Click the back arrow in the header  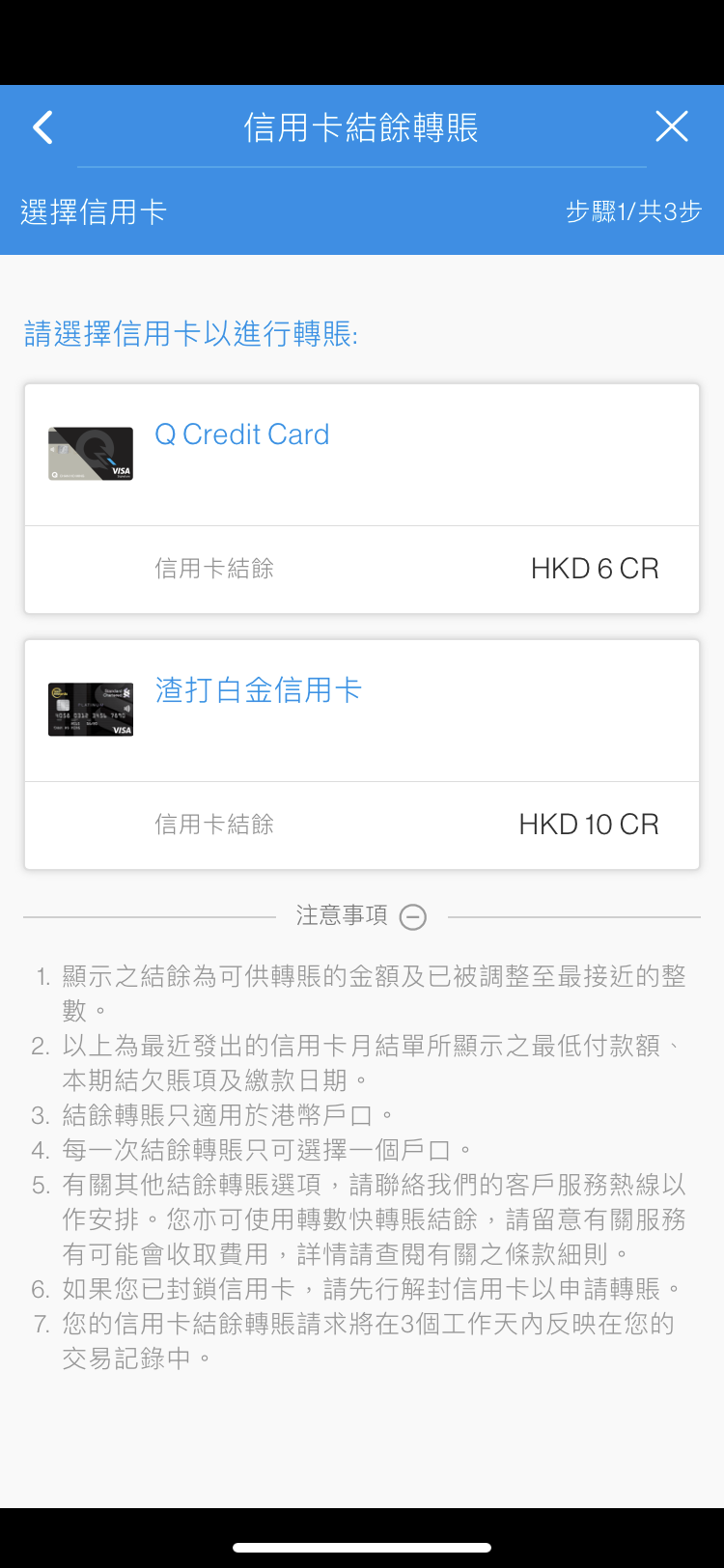[x=42, y=126]
